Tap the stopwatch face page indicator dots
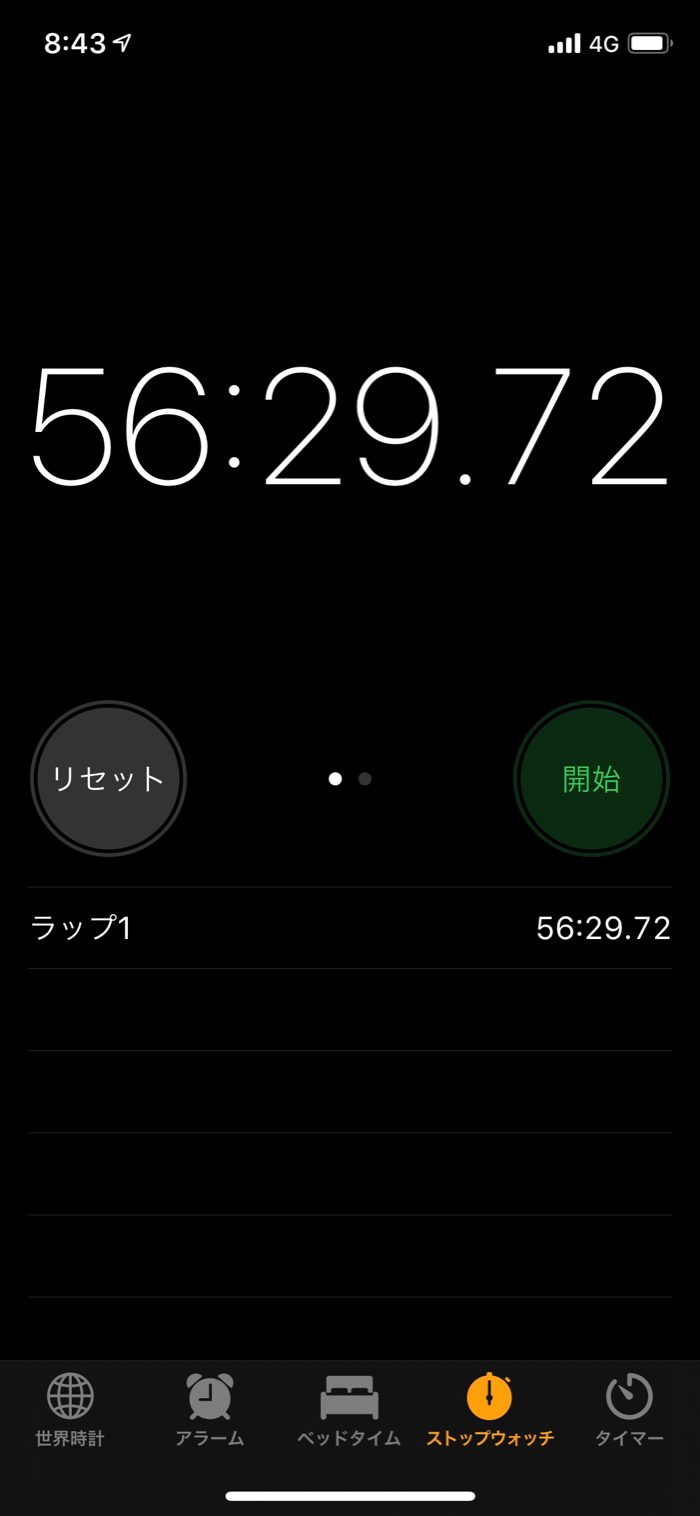Screen dimensions: 700x1516 click(x=350, y=778)
